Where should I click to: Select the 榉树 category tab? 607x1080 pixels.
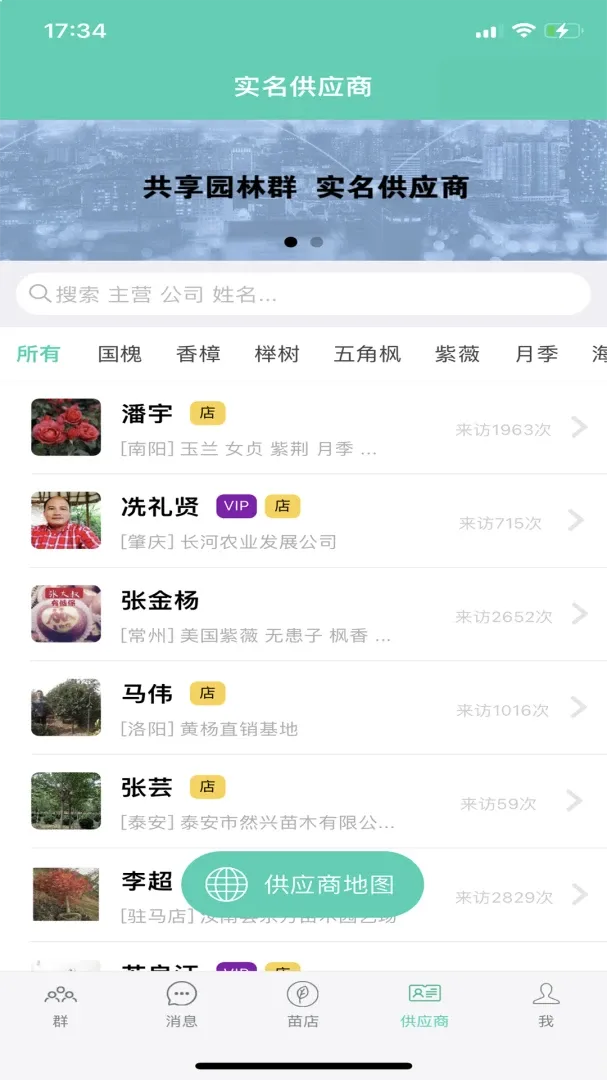(x=277, y=354)
